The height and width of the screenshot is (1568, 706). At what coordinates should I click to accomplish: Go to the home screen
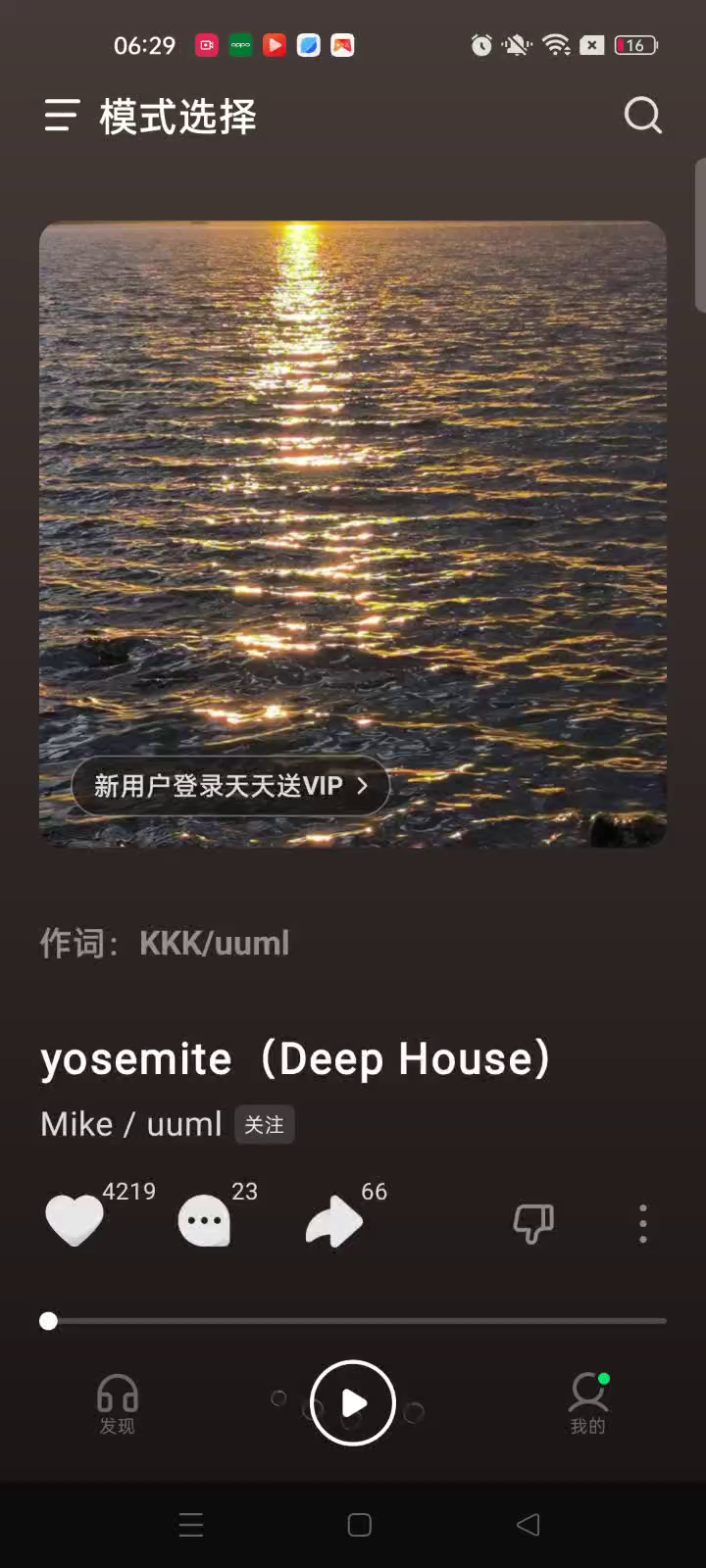(x=359, y=1524)
